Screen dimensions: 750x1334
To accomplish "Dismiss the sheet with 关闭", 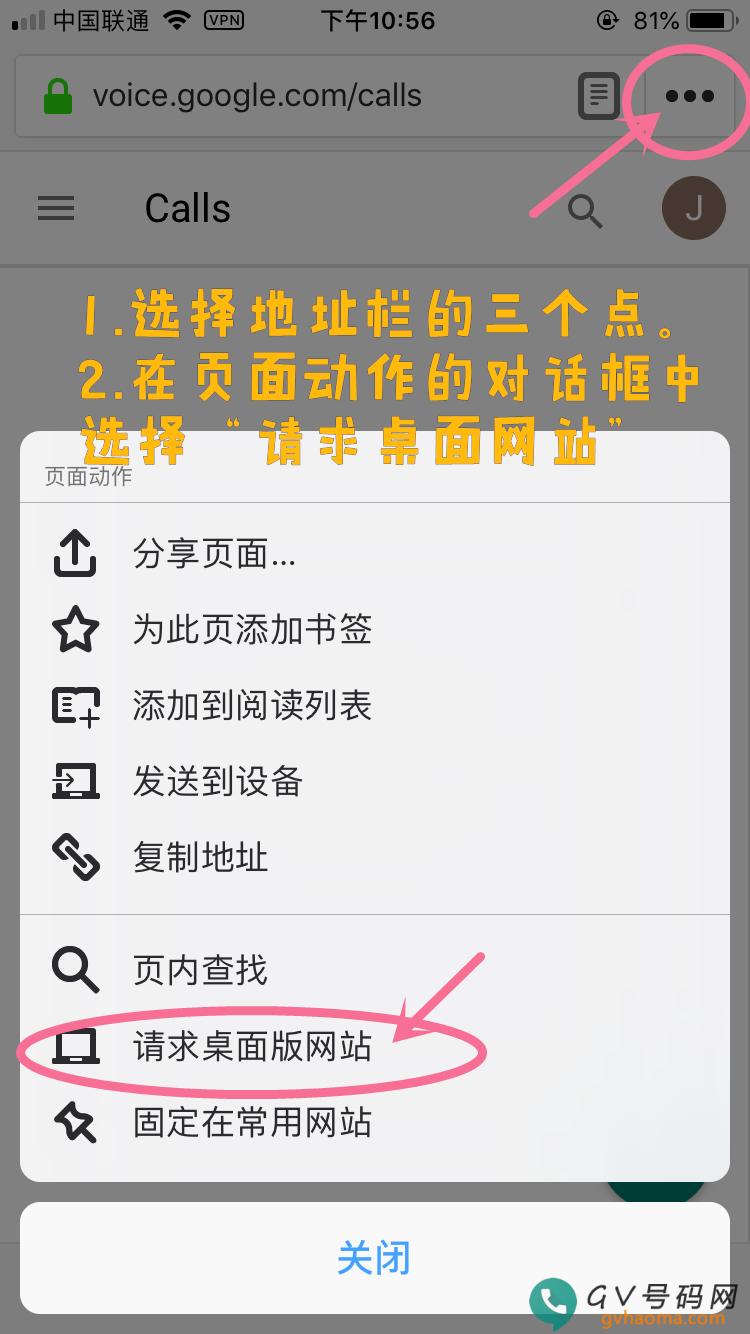I will [x=374, y=1258].
